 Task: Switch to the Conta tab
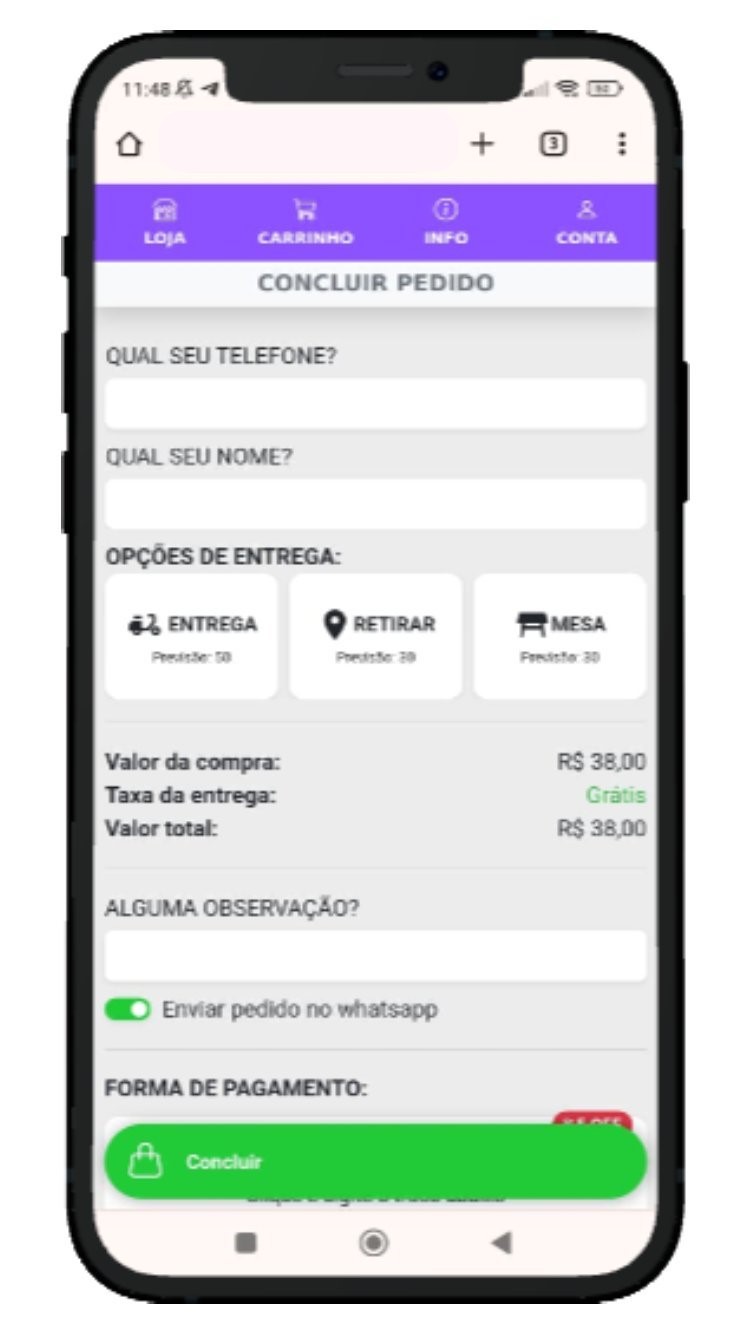[x=587, y=223]
